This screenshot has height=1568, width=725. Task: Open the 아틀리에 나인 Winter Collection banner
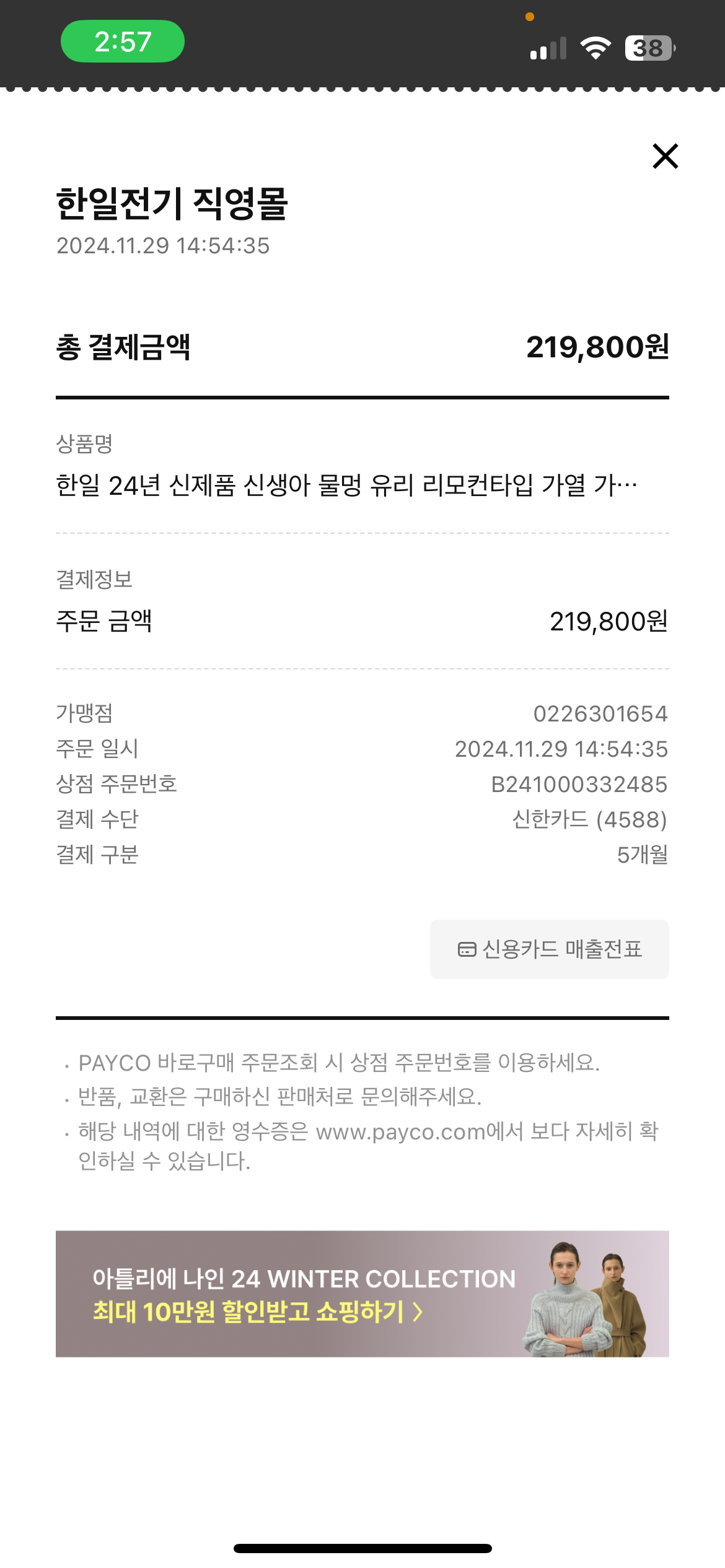[362, 1294]
